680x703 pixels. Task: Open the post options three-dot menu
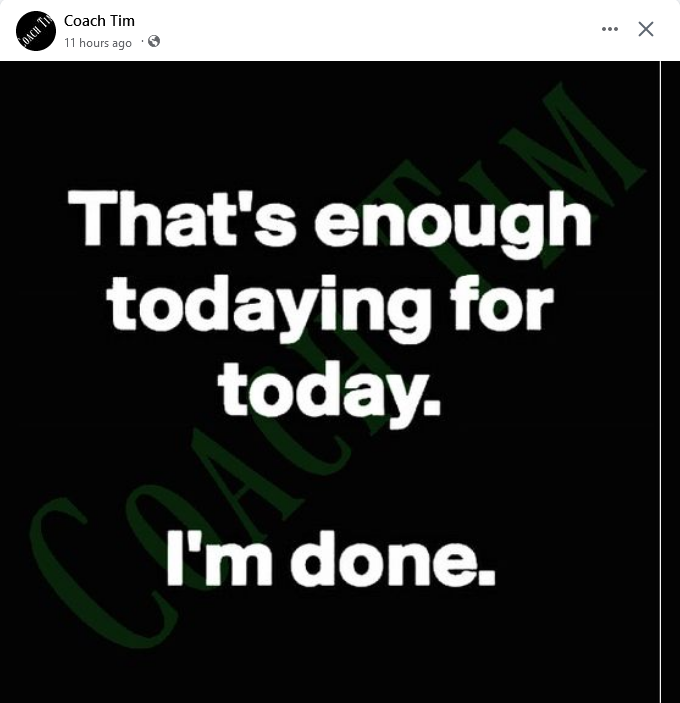610,29
